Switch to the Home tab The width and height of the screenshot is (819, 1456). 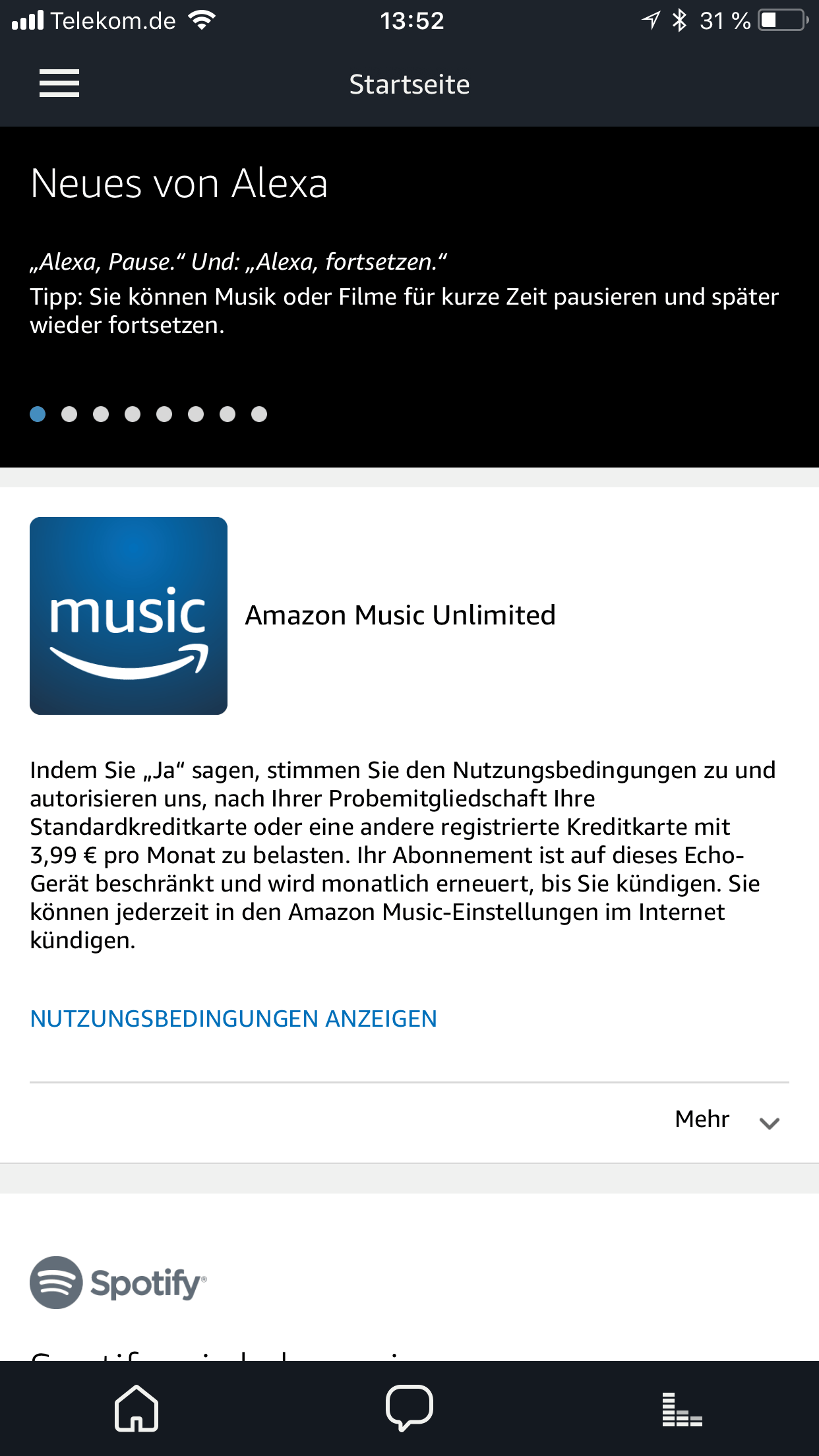tap(136, 1408)
